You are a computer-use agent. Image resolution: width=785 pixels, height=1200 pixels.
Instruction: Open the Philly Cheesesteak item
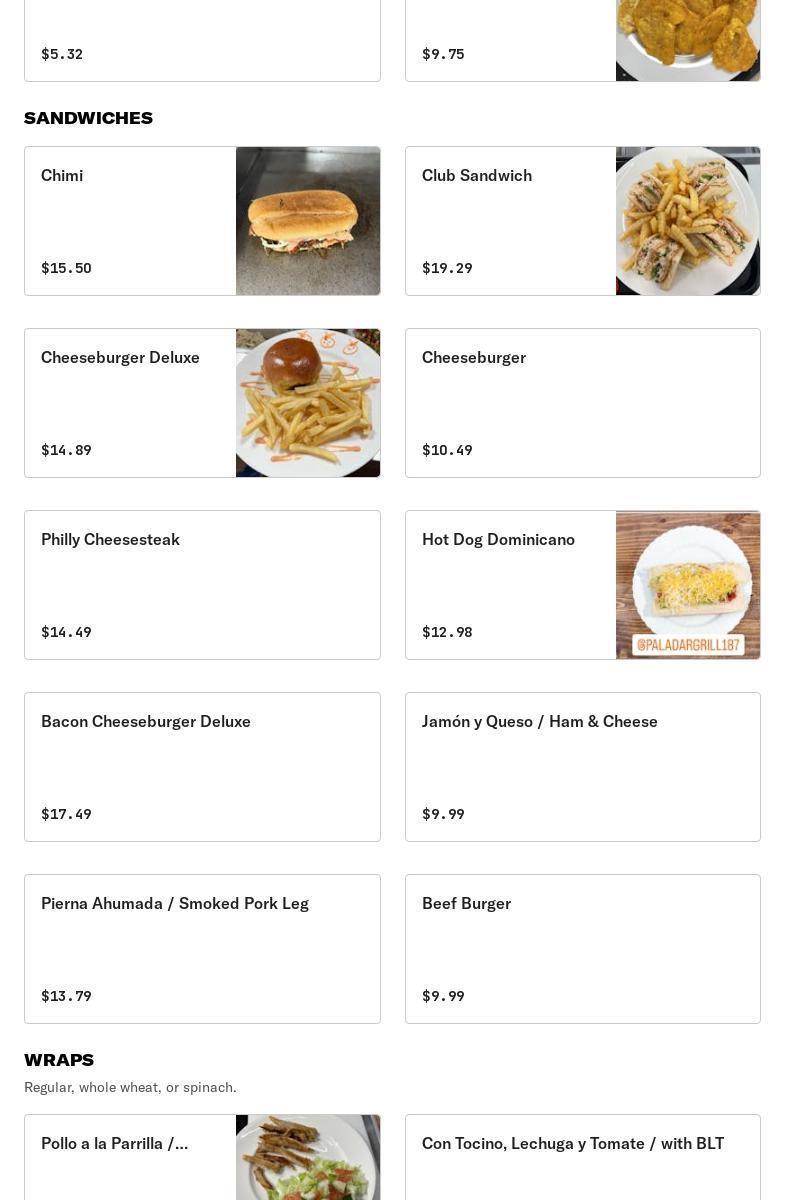click(202, 585)
